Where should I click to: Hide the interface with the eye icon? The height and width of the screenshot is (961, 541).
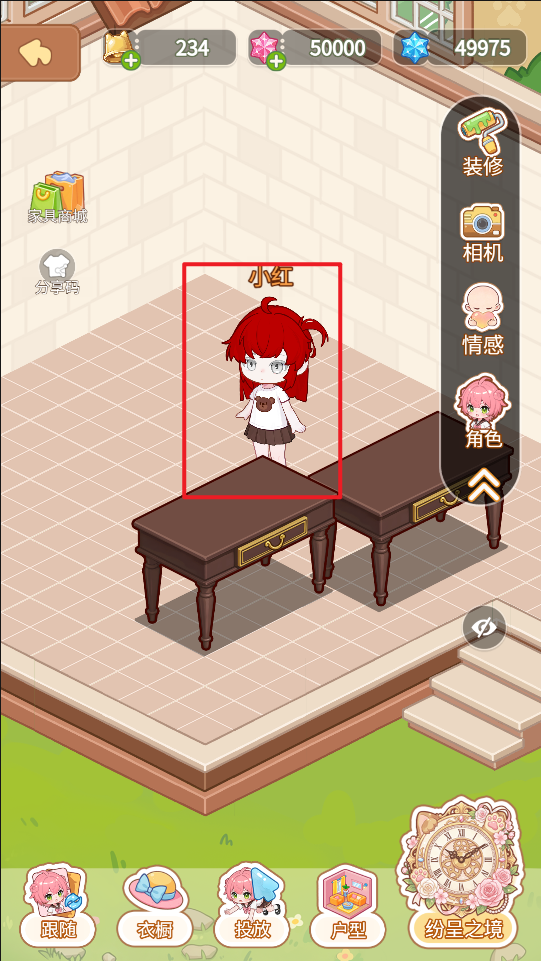tap(484, 627)
